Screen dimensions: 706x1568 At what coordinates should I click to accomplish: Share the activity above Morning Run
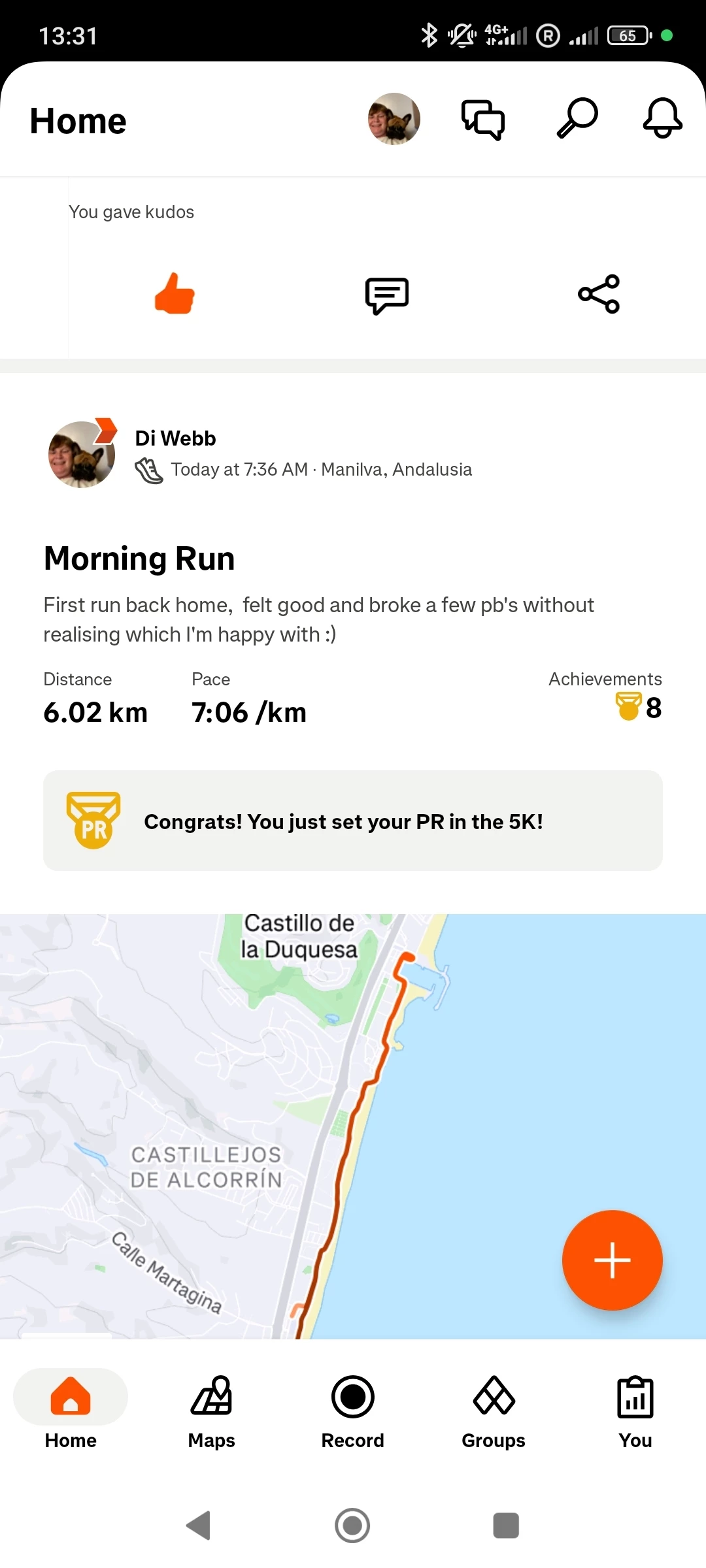(599, 294)
